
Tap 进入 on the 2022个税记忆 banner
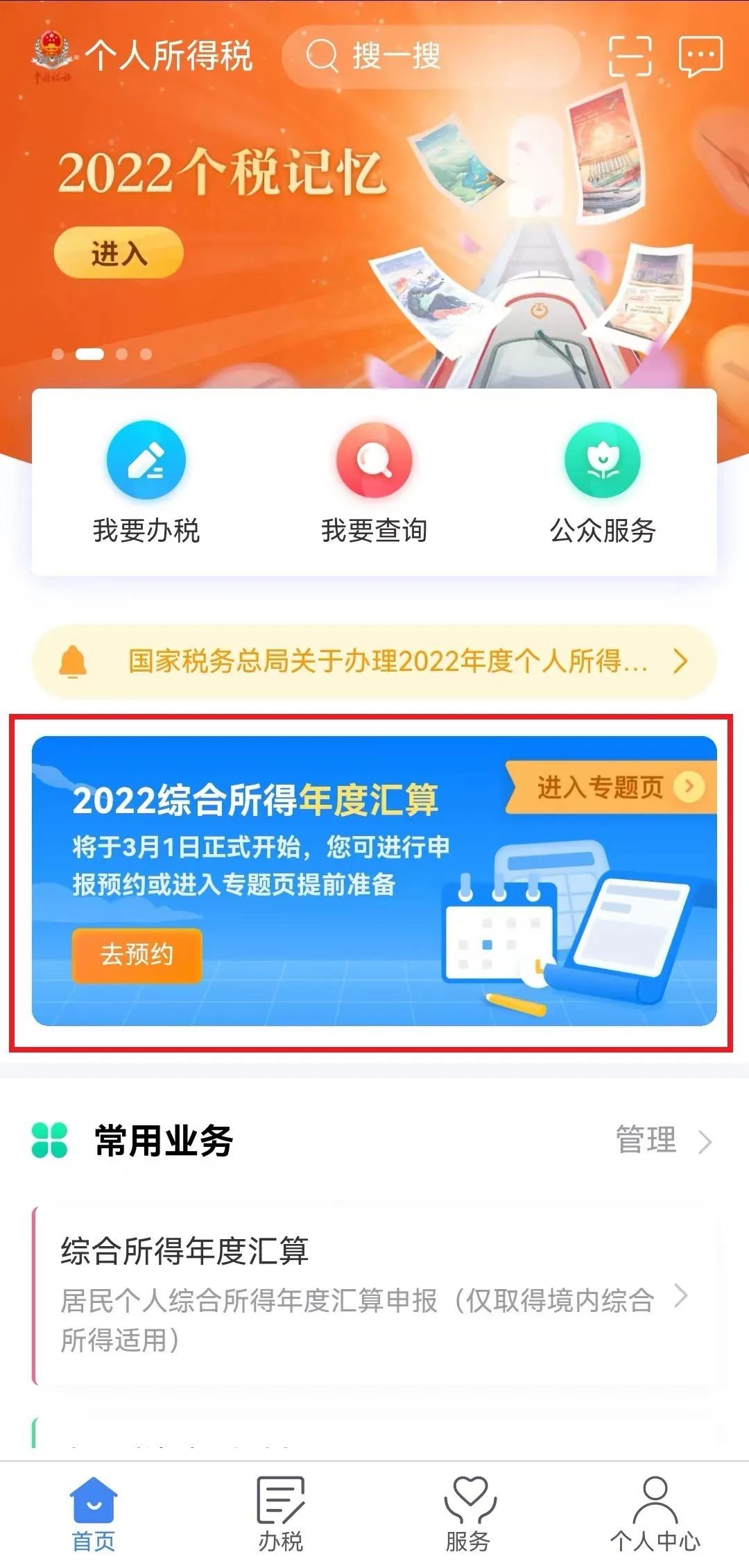click(119, 253)
